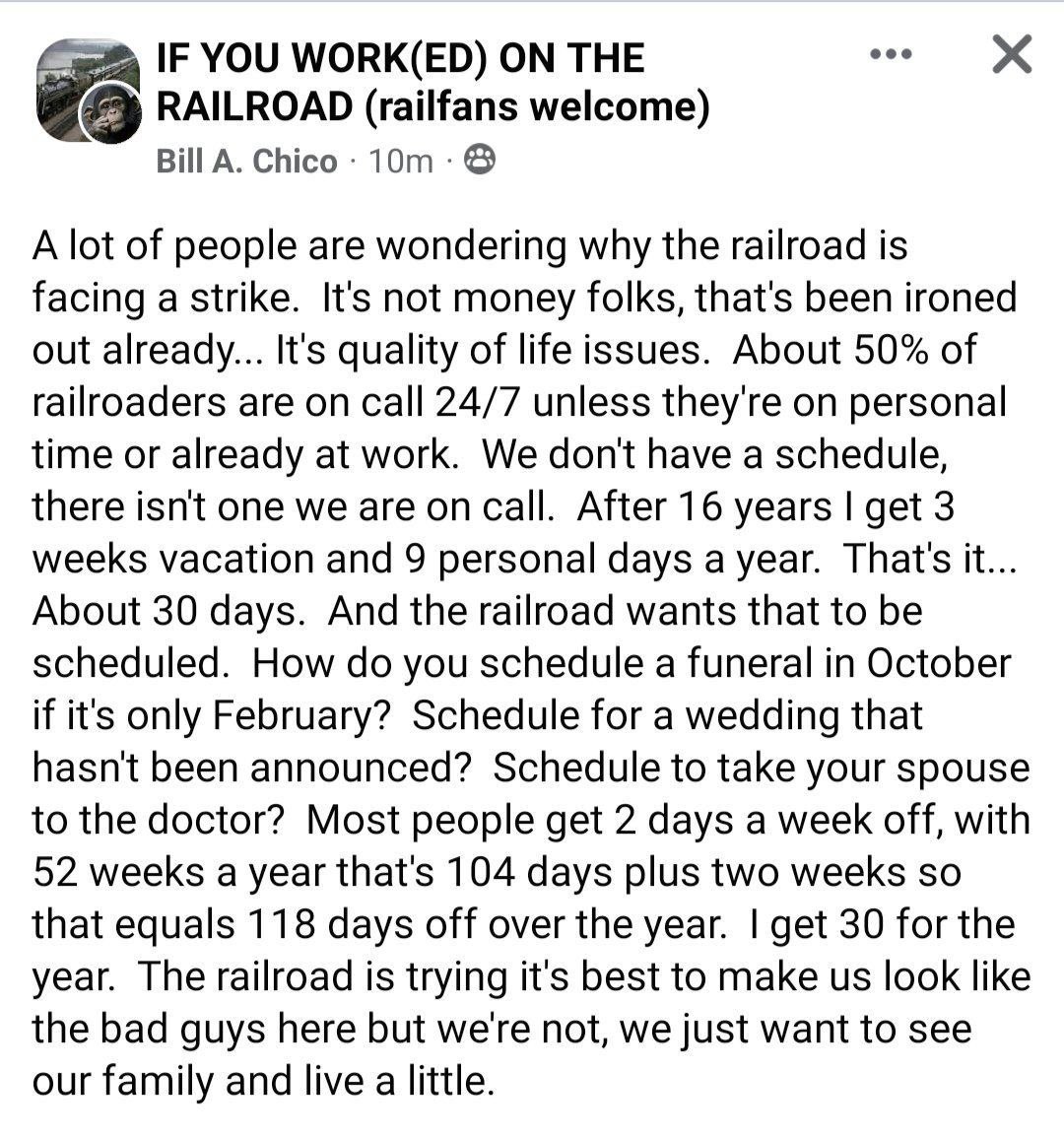Dismiss the post with the X
The height and width of the screenshot is (1137, 1064).
tap(1012, 55)
